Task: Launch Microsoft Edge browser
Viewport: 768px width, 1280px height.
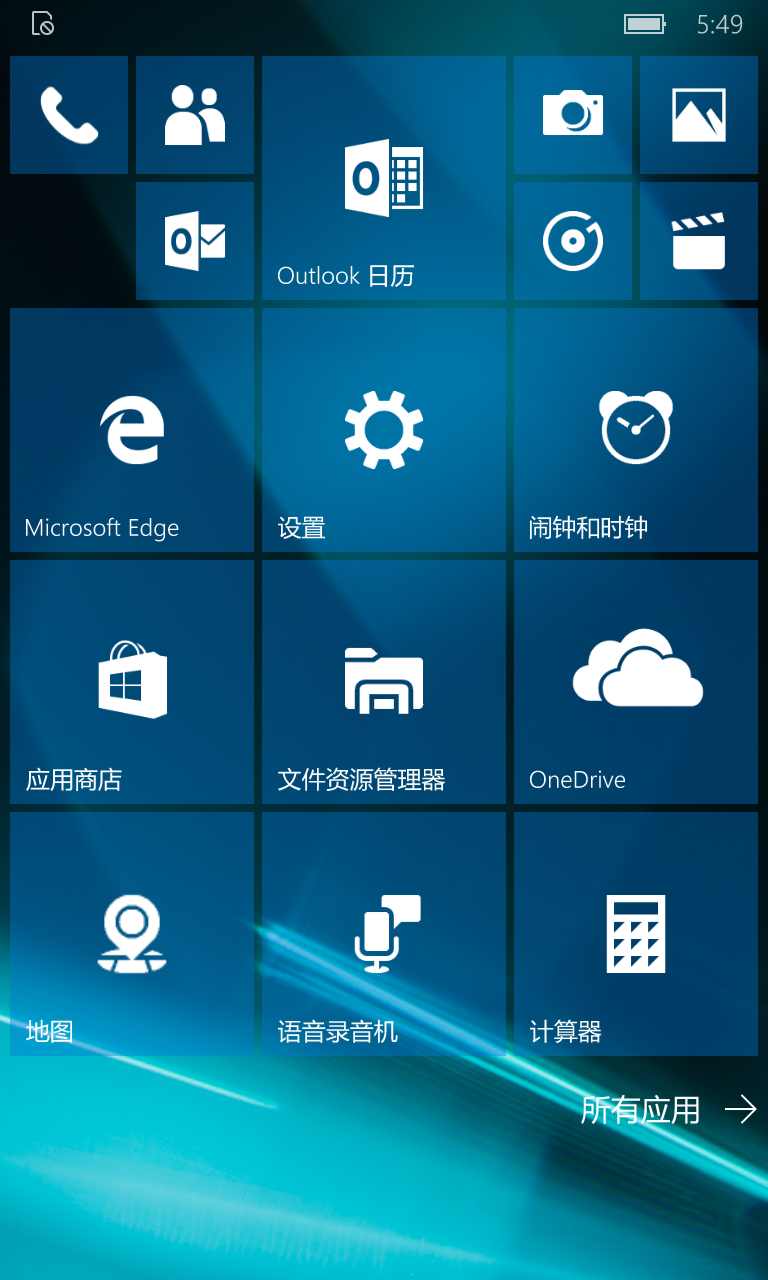Action: pyautogui.click(x=132, y=430)
